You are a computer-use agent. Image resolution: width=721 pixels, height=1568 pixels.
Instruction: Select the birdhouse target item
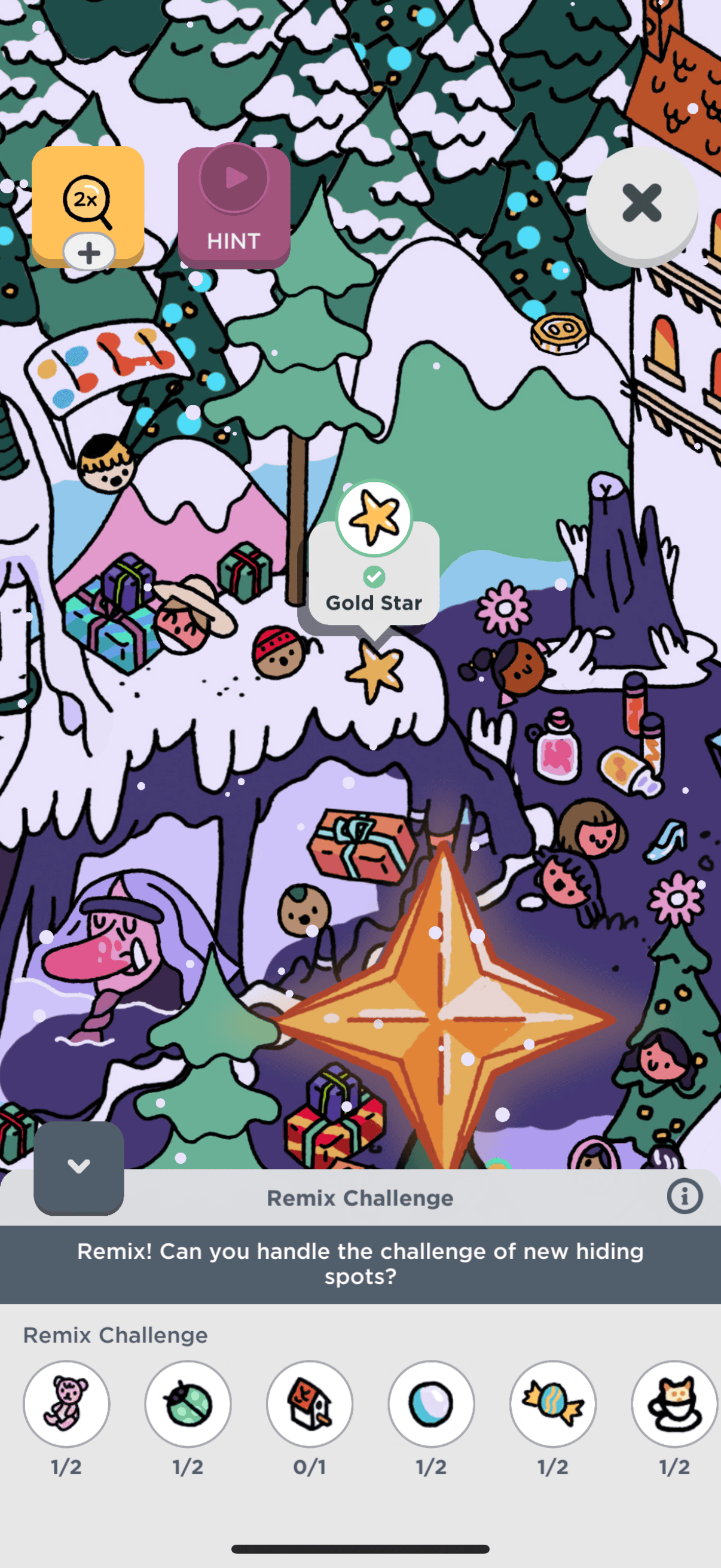[x=310, y=1403]
